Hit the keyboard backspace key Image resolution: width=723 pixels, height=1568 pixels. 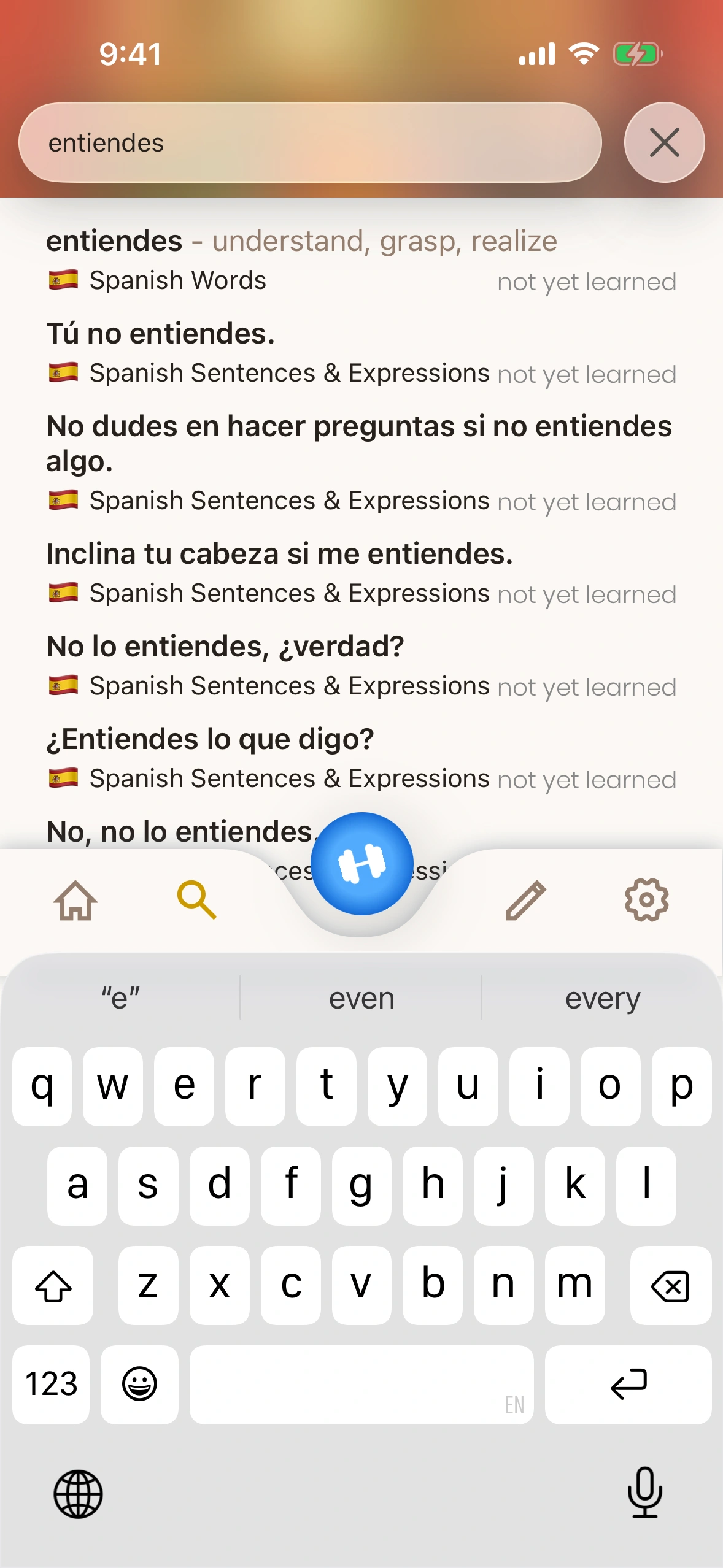coord(670,1285)
